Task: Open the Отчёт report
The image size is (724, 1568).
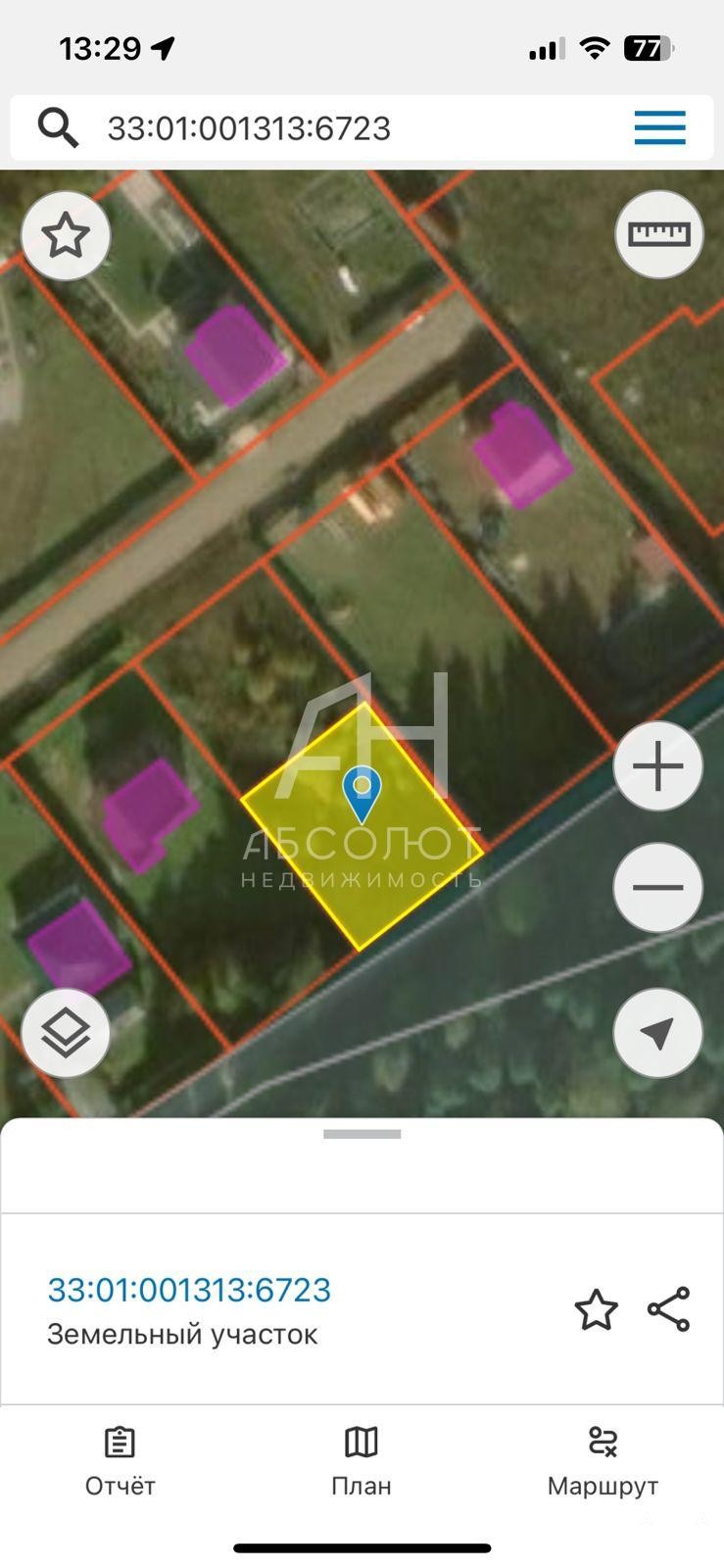Action: [x=121, y=1462]
